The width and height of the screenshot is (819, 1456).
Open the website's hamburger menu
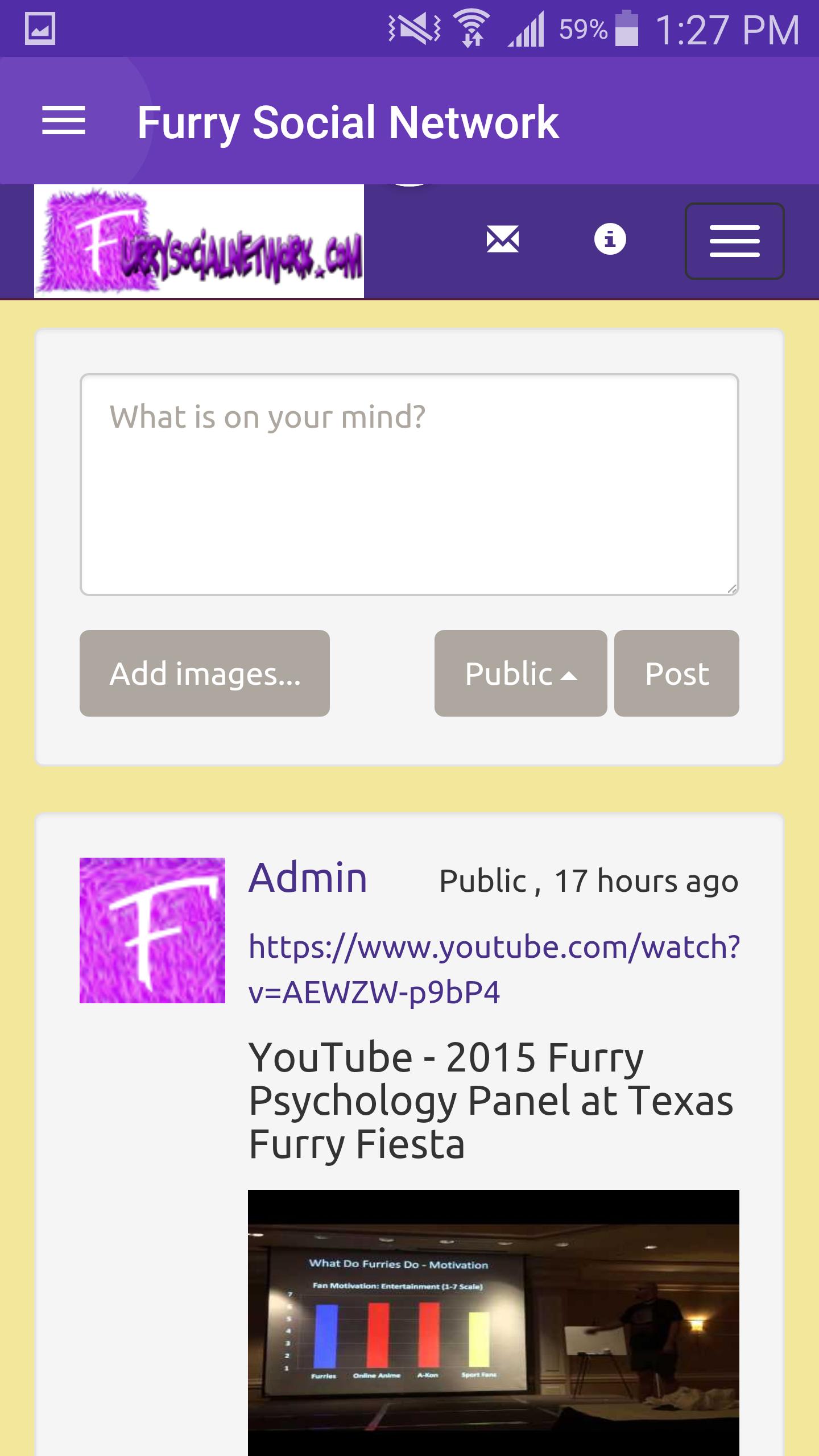(735, 241)
